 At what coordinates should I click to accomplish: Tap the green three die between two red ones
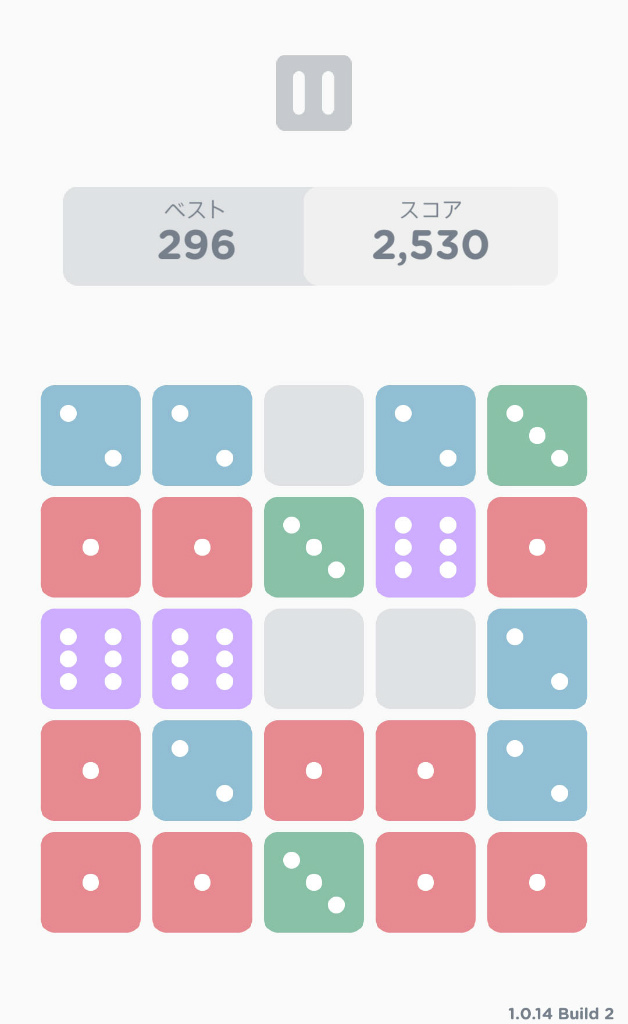tap(314, 882)
